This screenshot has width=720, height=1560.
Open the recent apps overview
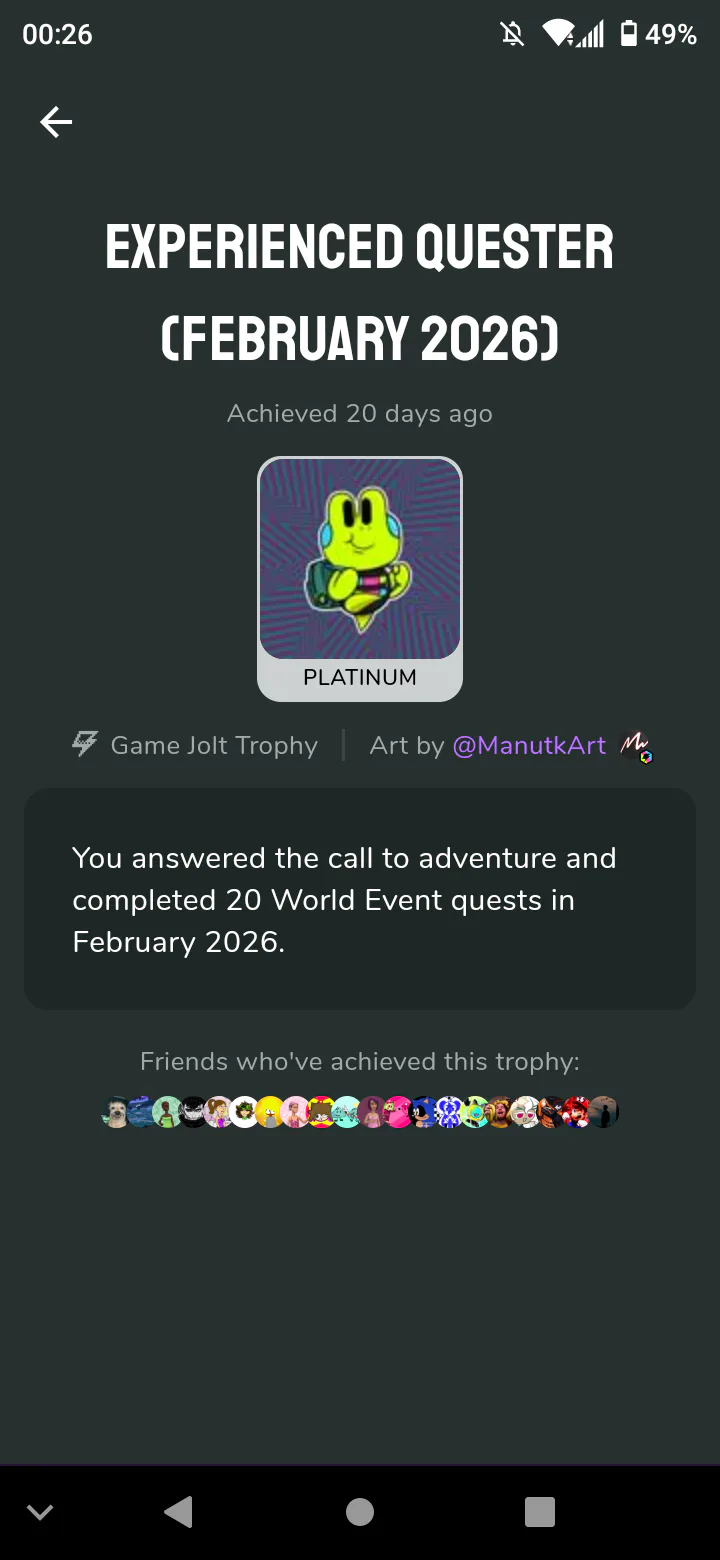(540, 1512)
